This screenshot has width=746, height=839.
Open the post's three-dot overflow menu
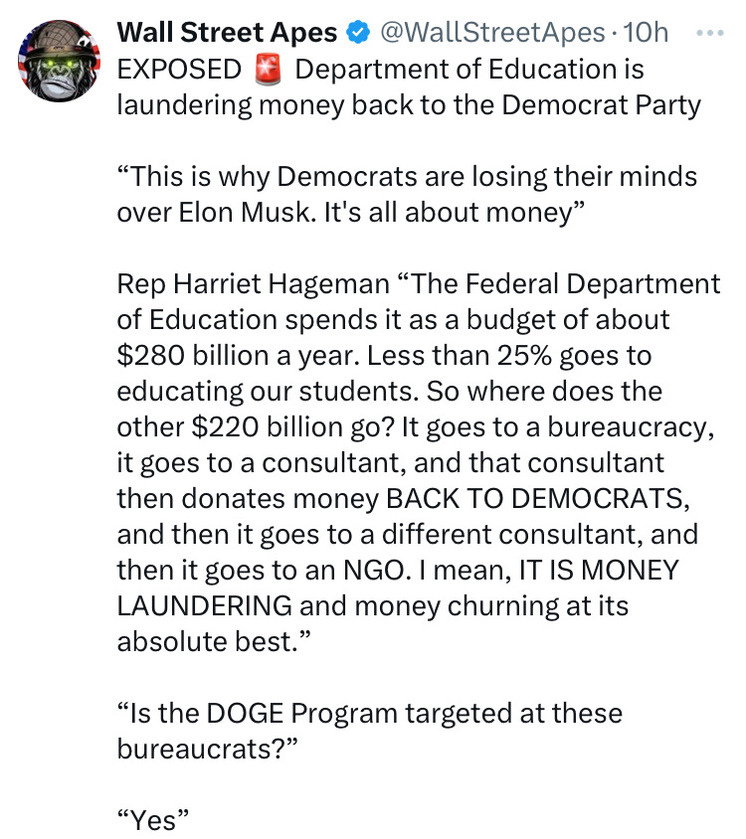pos(710,33)
